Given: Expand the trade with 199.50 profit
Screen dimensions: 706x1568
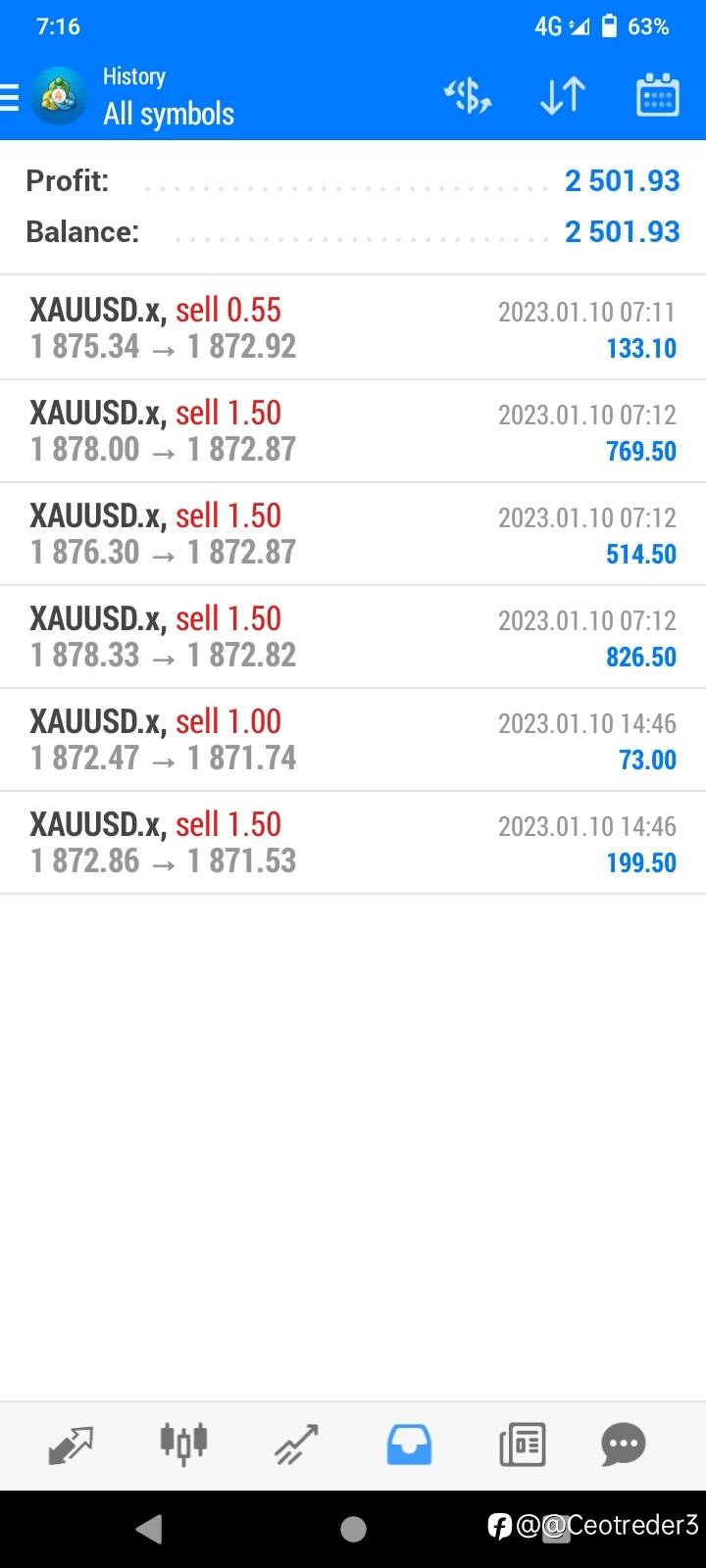Looking at the screenshot, I should (x=353, y=843).
